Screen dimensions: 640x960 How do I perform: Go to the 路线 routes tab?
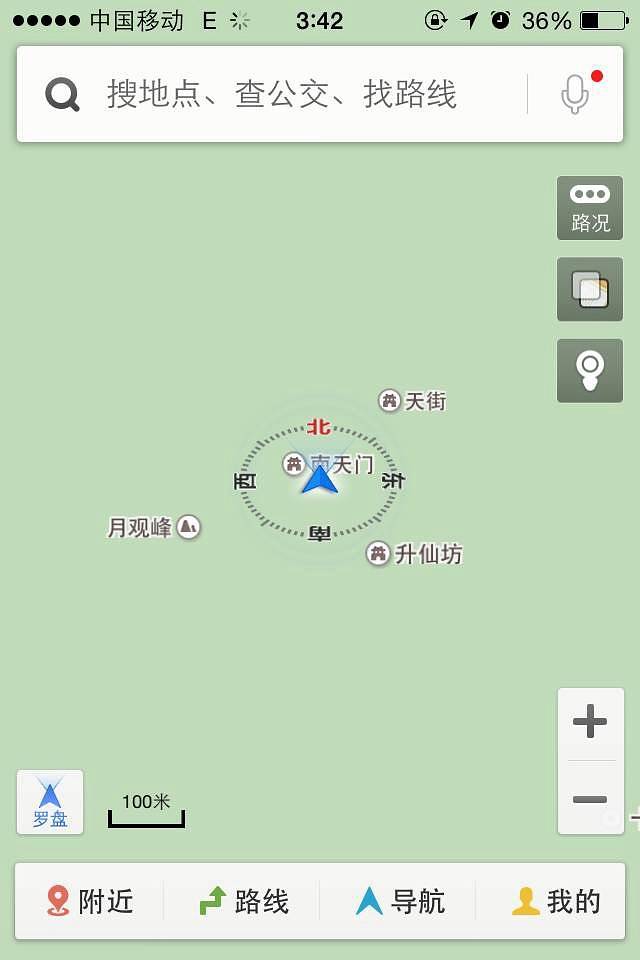pyautogui.click(x=244, y=901)
